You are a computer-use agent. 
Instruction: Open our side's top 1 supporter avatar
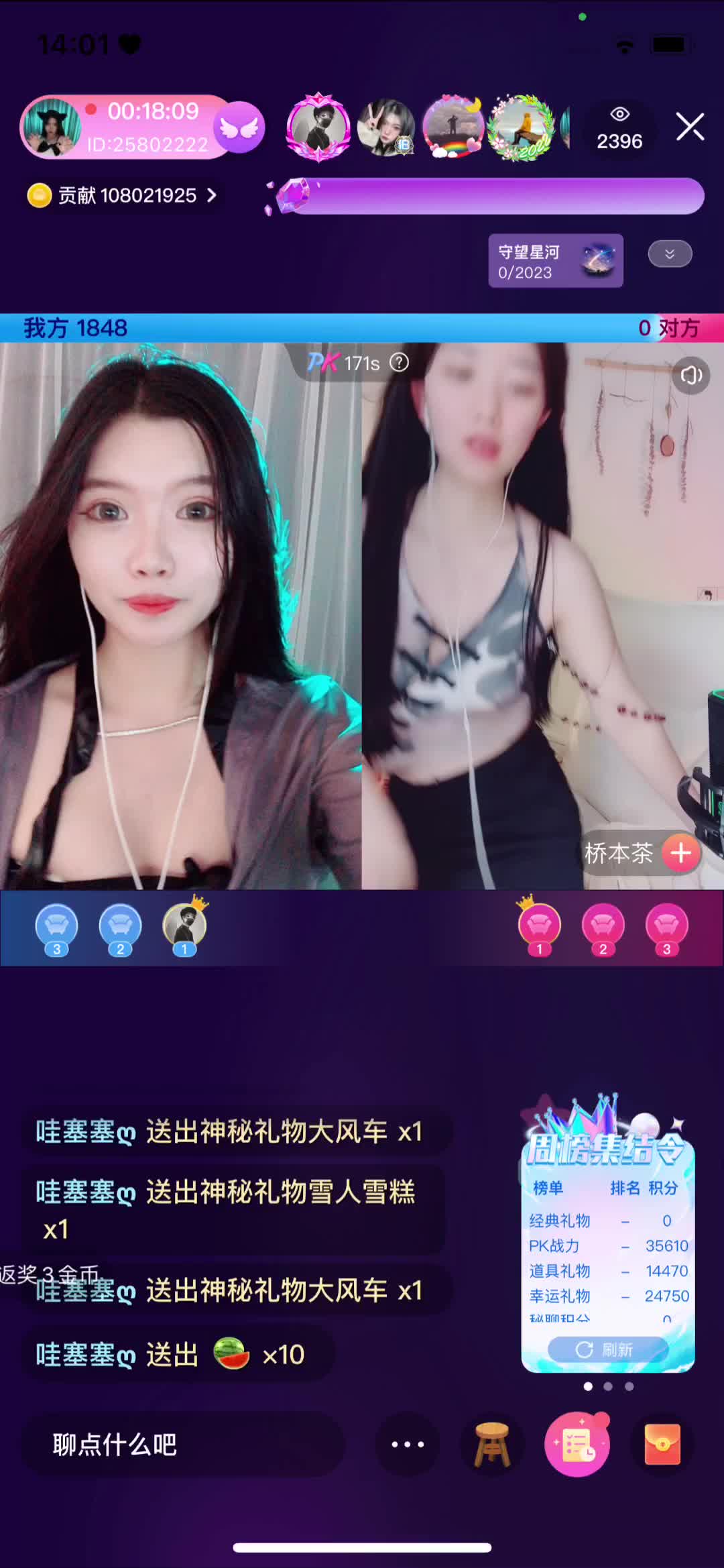(x=184, y=927)
